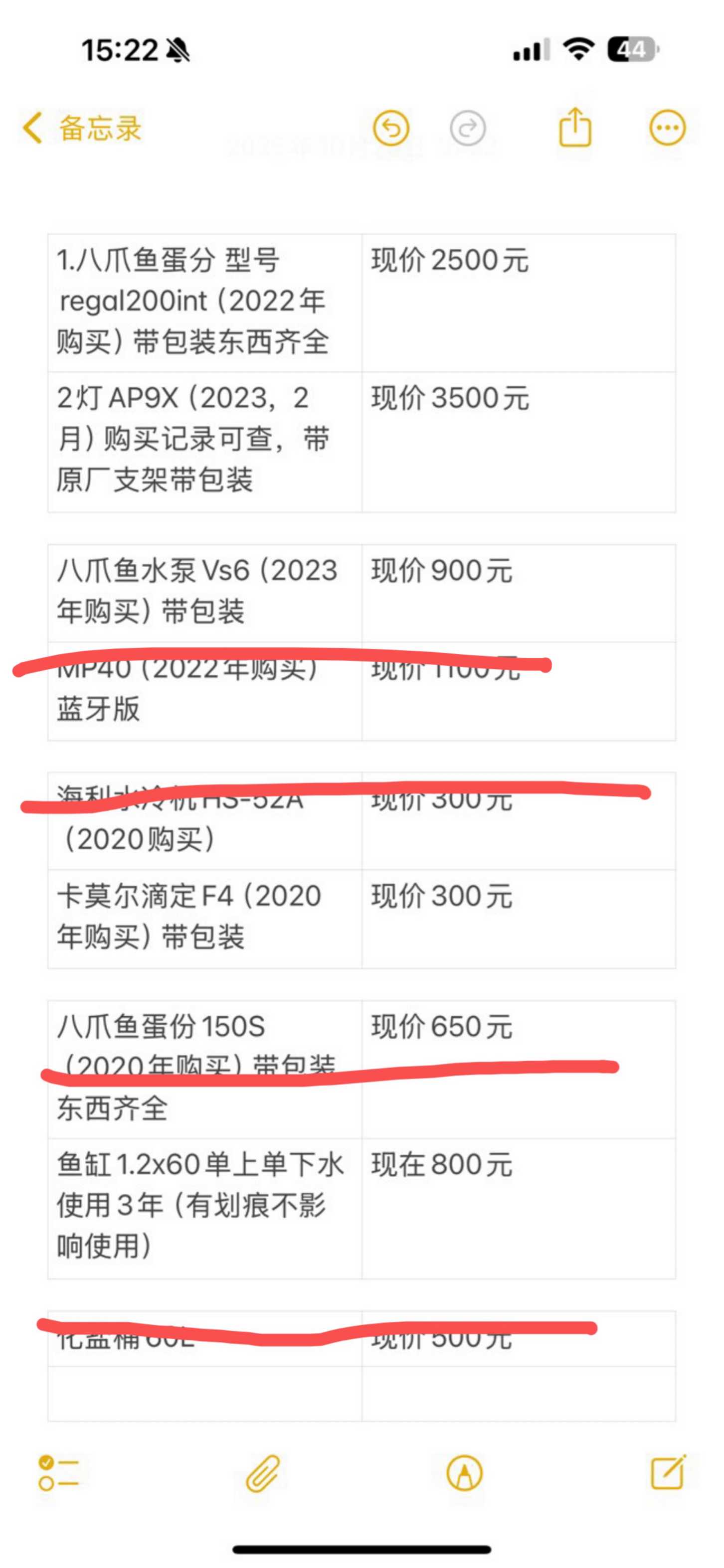
Task: Add a checklist to the note
Action: click(x=58, y=1473)
